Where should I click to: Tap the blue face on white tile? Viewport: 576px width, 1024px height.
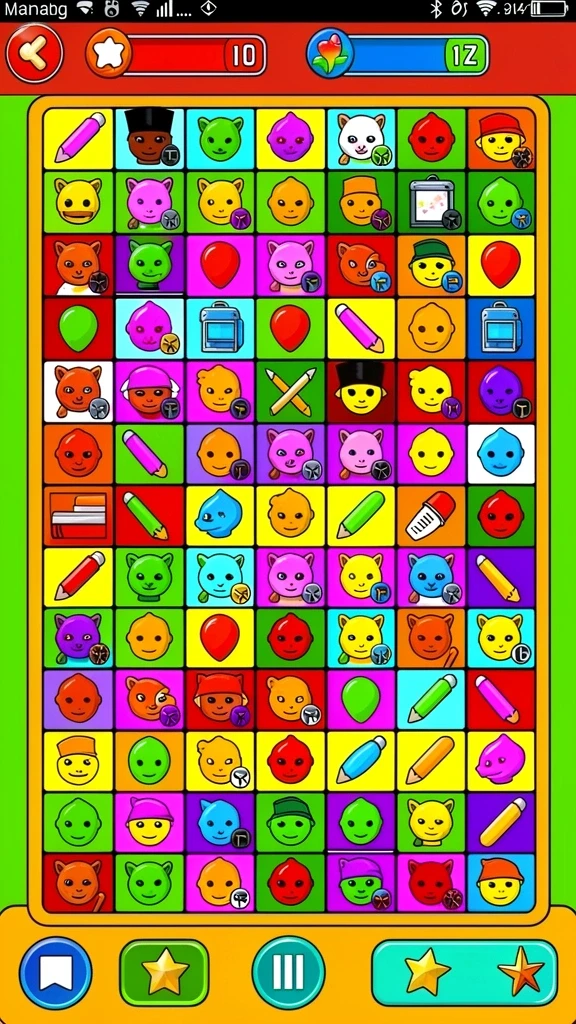tap(502, 452)
